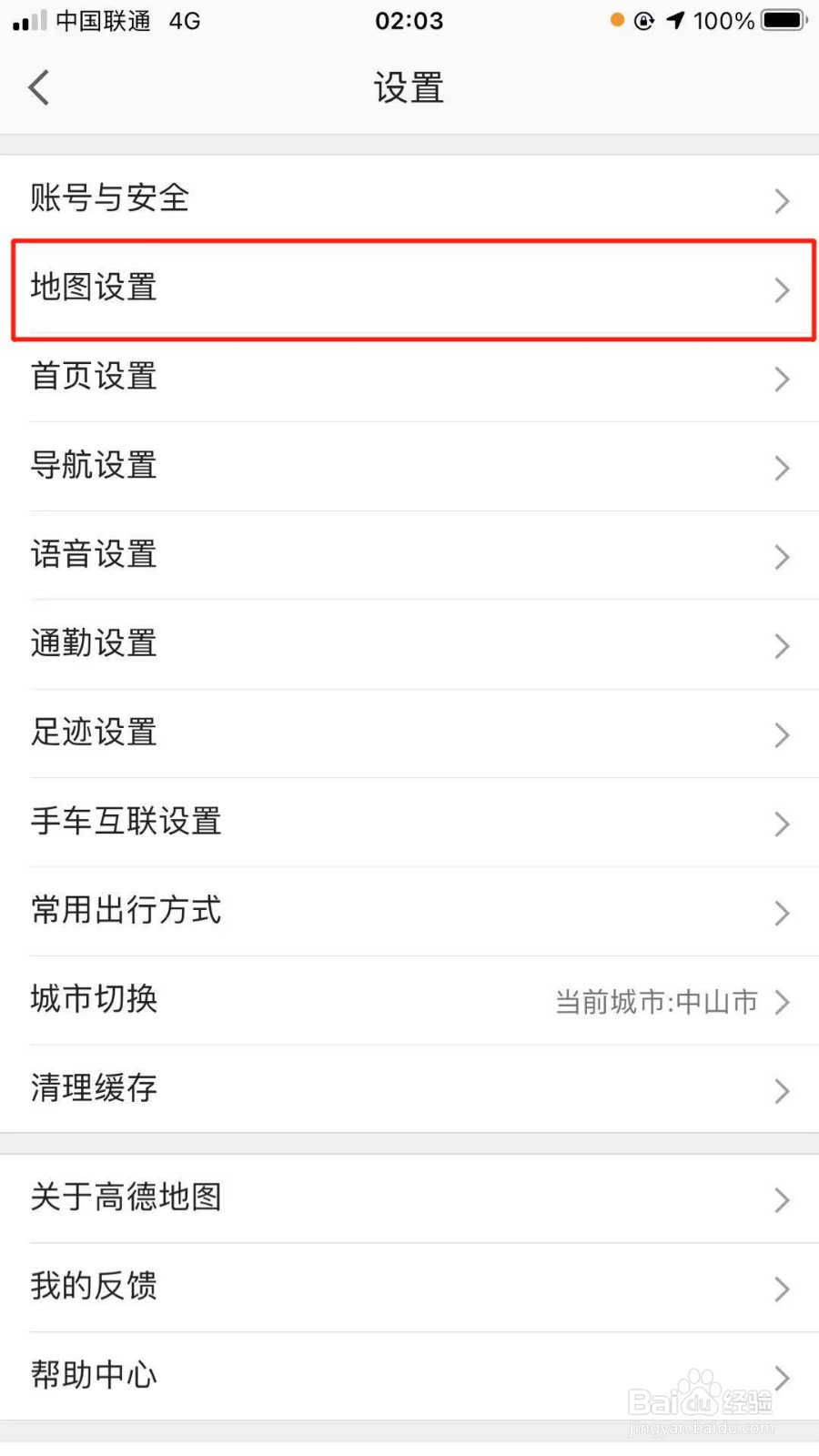Expand 导航设置 via its chevron

click(781, 467)
